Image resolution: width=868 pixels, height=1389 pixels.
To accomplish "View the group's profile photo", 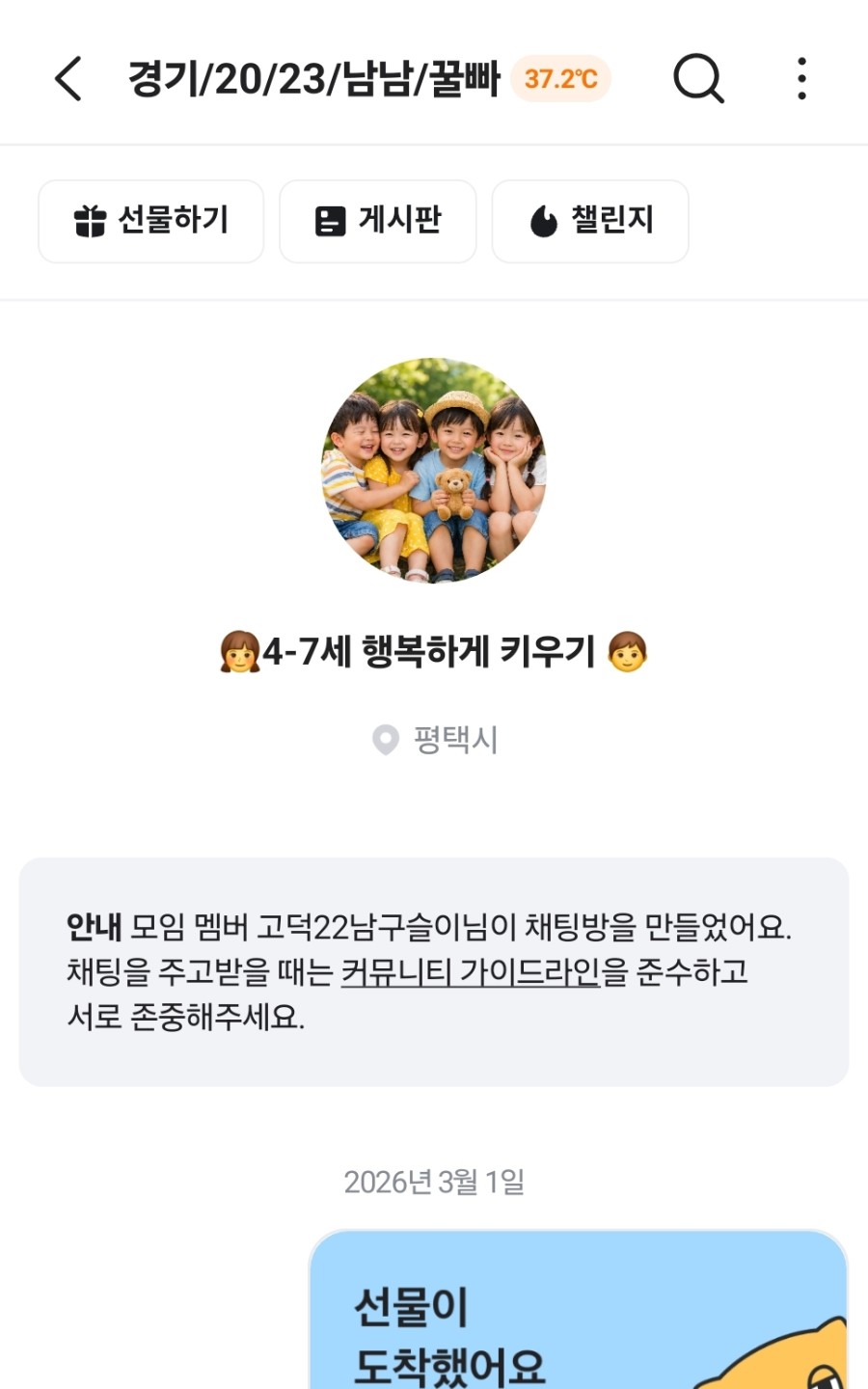I will point(434,471).
